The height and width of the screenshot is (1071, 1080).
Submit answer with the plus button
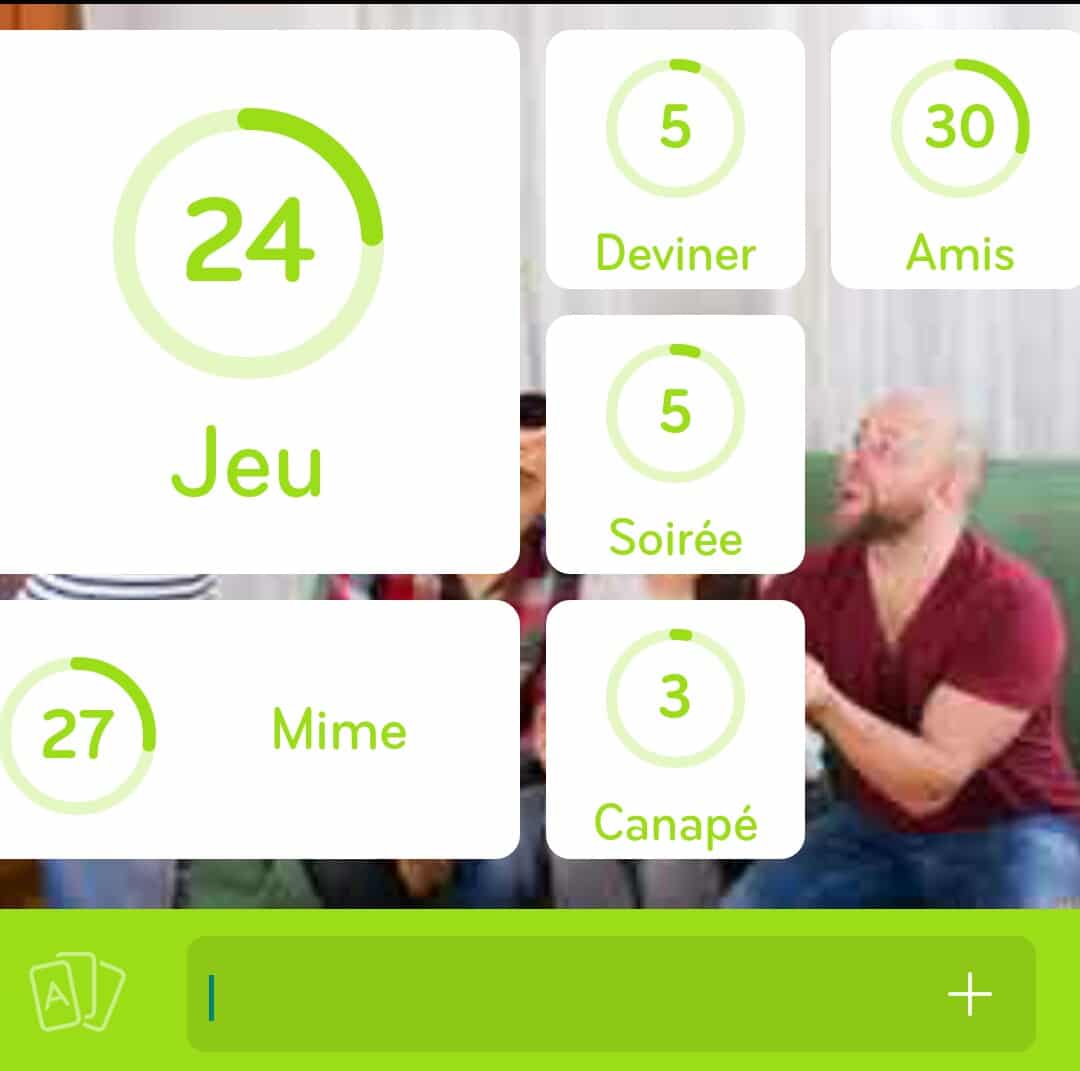(969, 994)
